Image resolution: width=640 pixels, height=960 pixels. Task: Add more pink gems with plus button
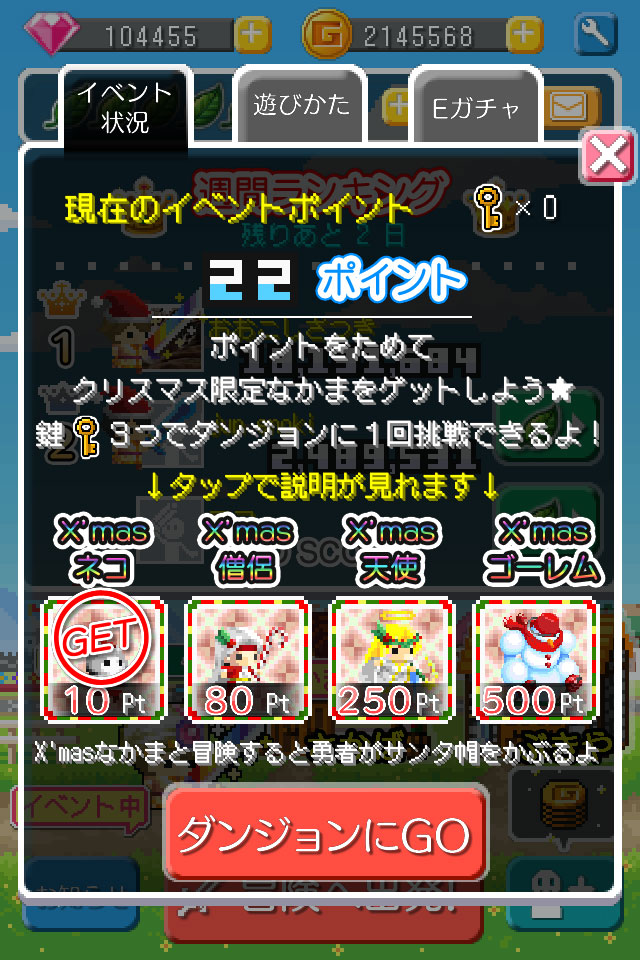[252, 35]
